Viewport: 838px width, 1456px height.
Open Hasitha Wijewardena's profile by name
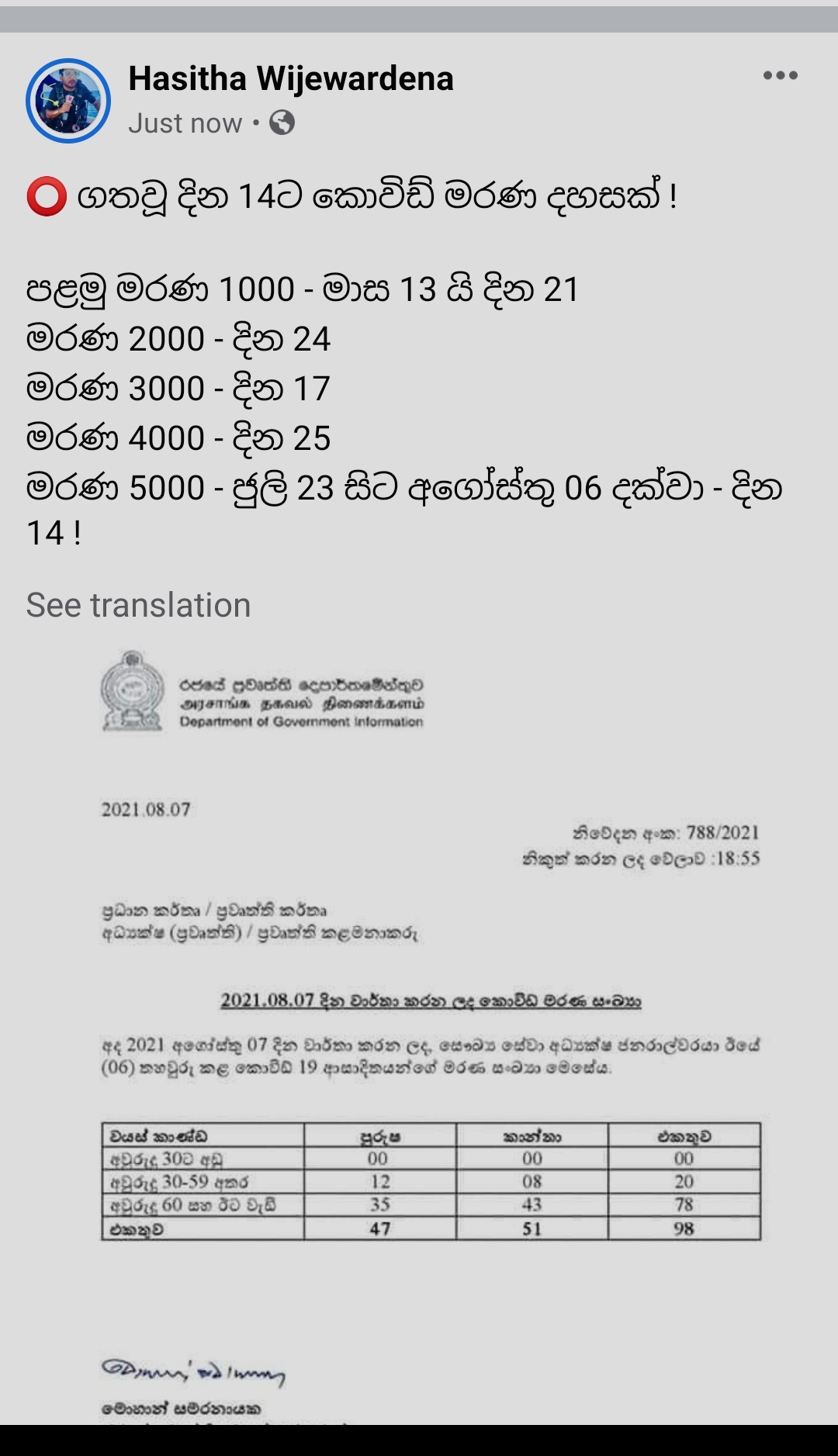291,78
